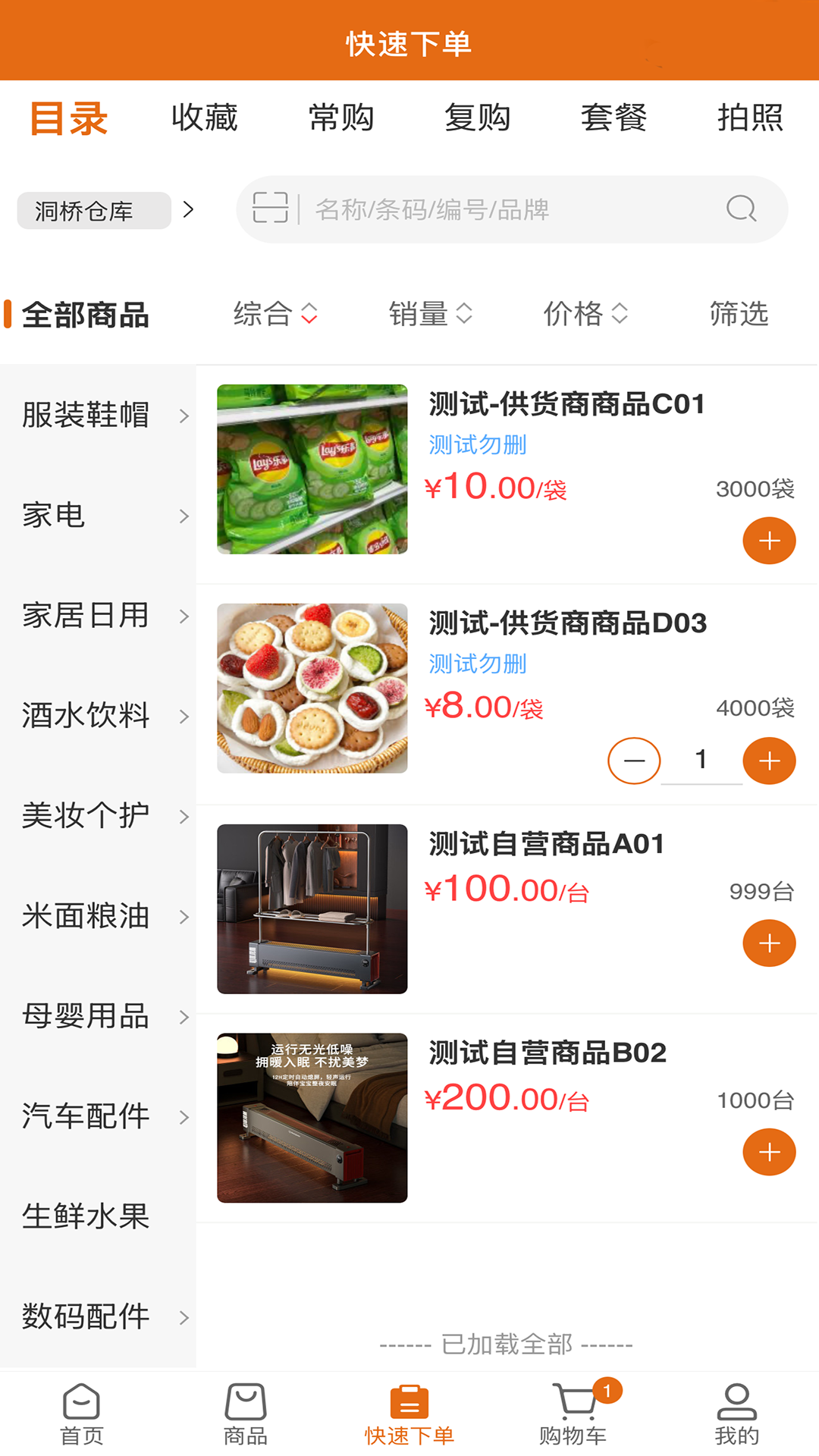Switch to the 收藏 tab
The height and width of the screenshot is (1456, 819).
(204, 118)
